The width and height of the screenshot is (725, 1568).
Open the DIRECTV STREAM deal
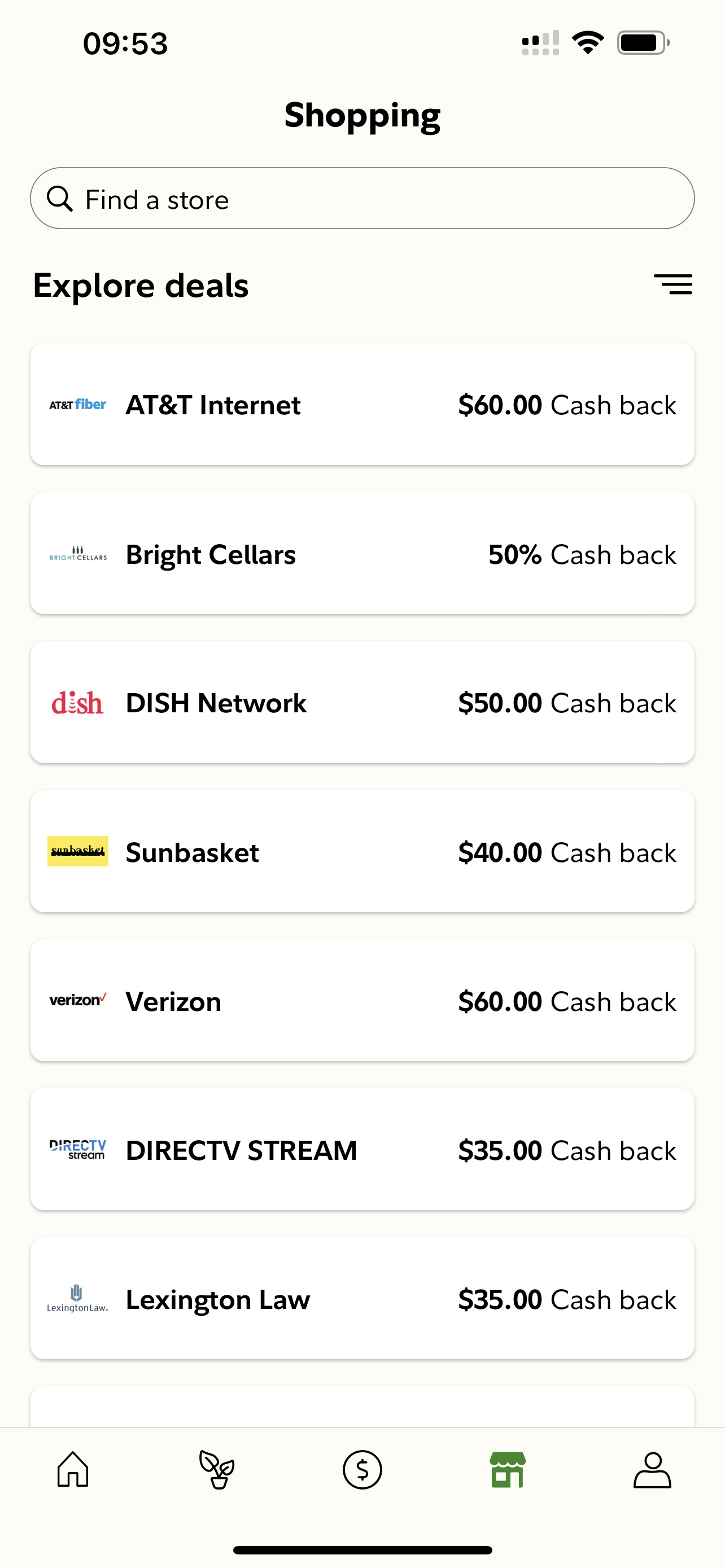coord(362,1150)
